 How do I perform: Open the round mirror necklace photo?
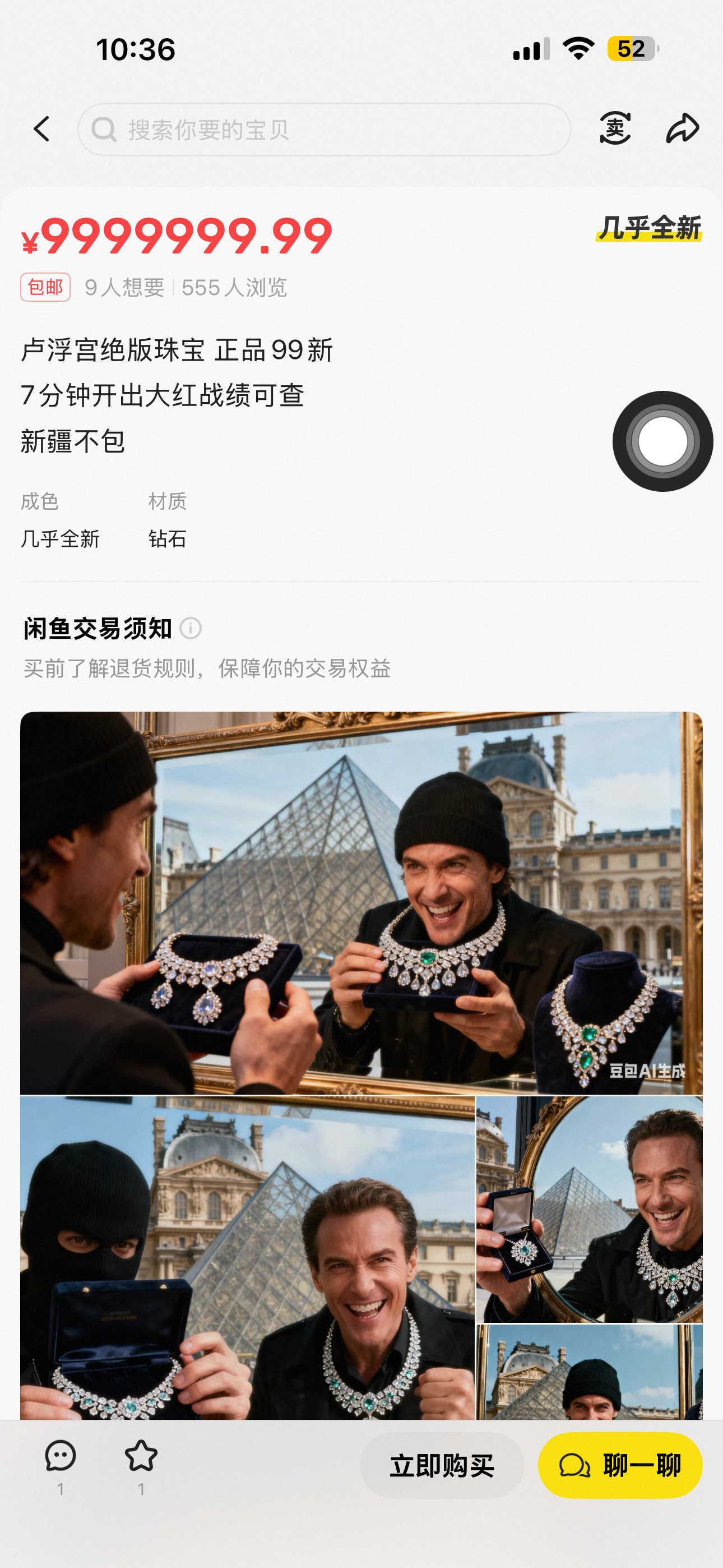(589, 1209)
